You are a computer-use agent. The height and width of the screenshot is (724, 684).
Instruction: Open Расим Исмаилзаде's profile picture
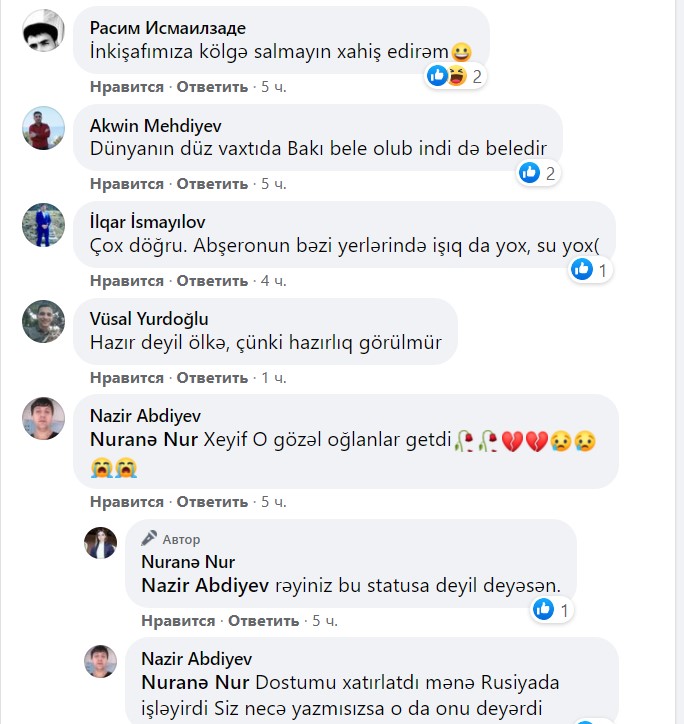(x=43, y=31)
